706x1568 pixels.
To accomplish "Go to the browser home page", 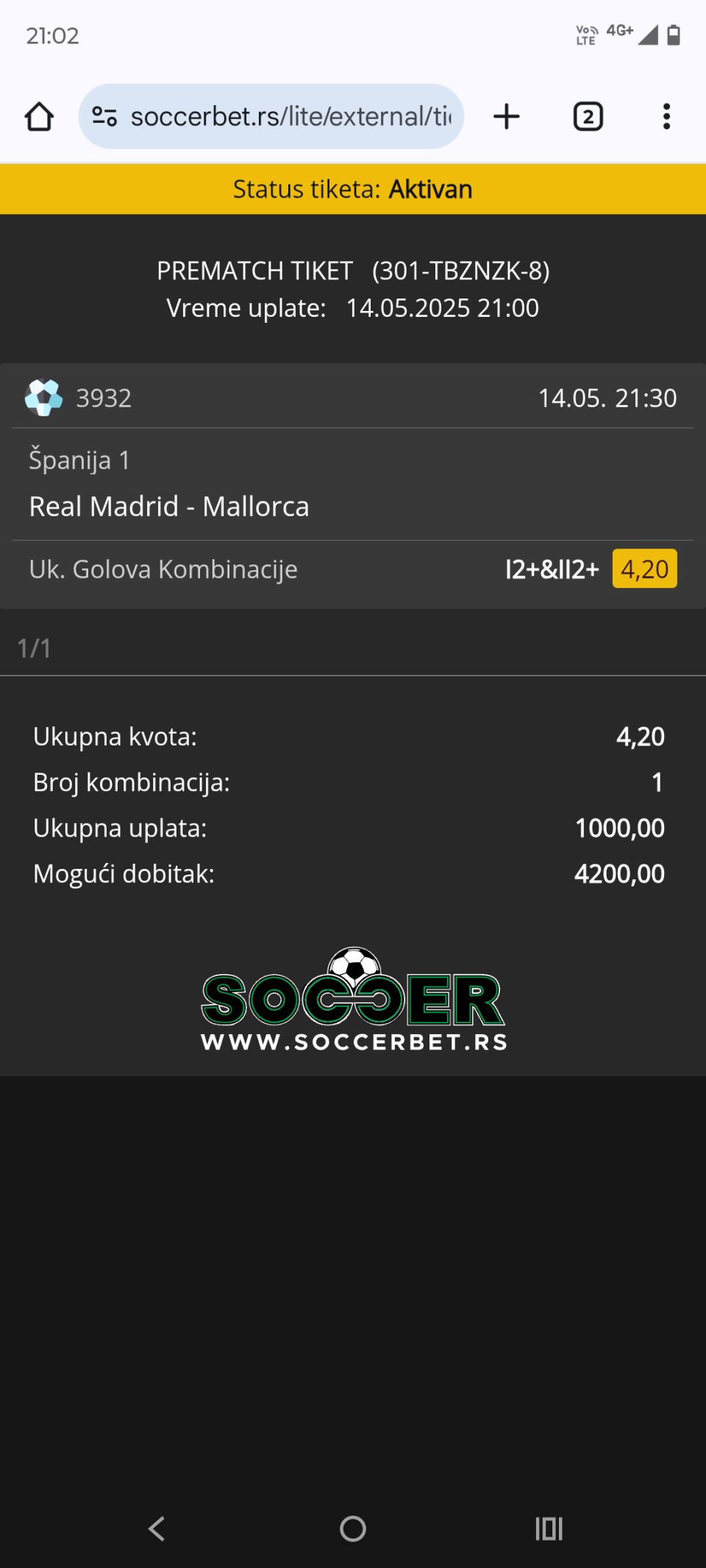I will click(39, 117).
